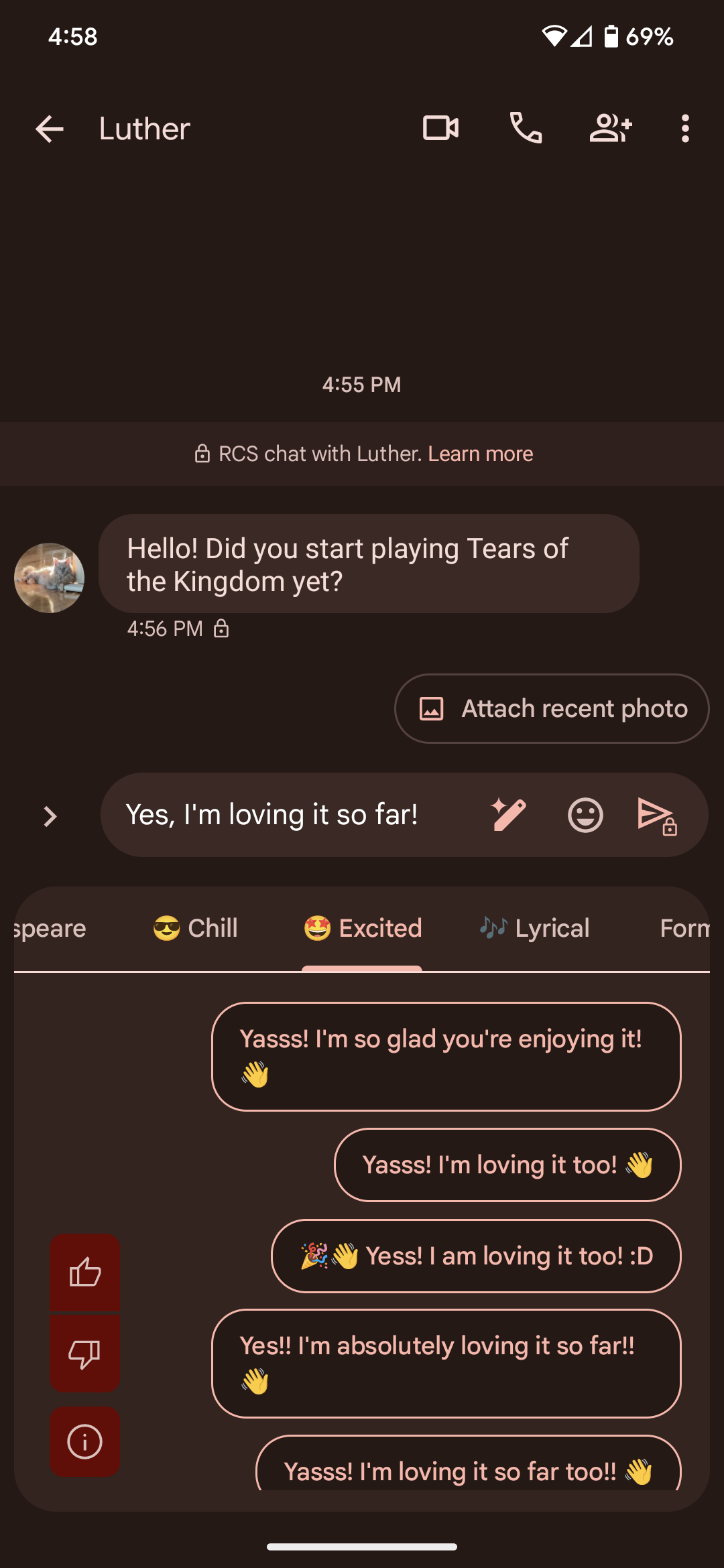Open the overflow menu
The width and height of the screenshot is (724, 1568).
684,128
